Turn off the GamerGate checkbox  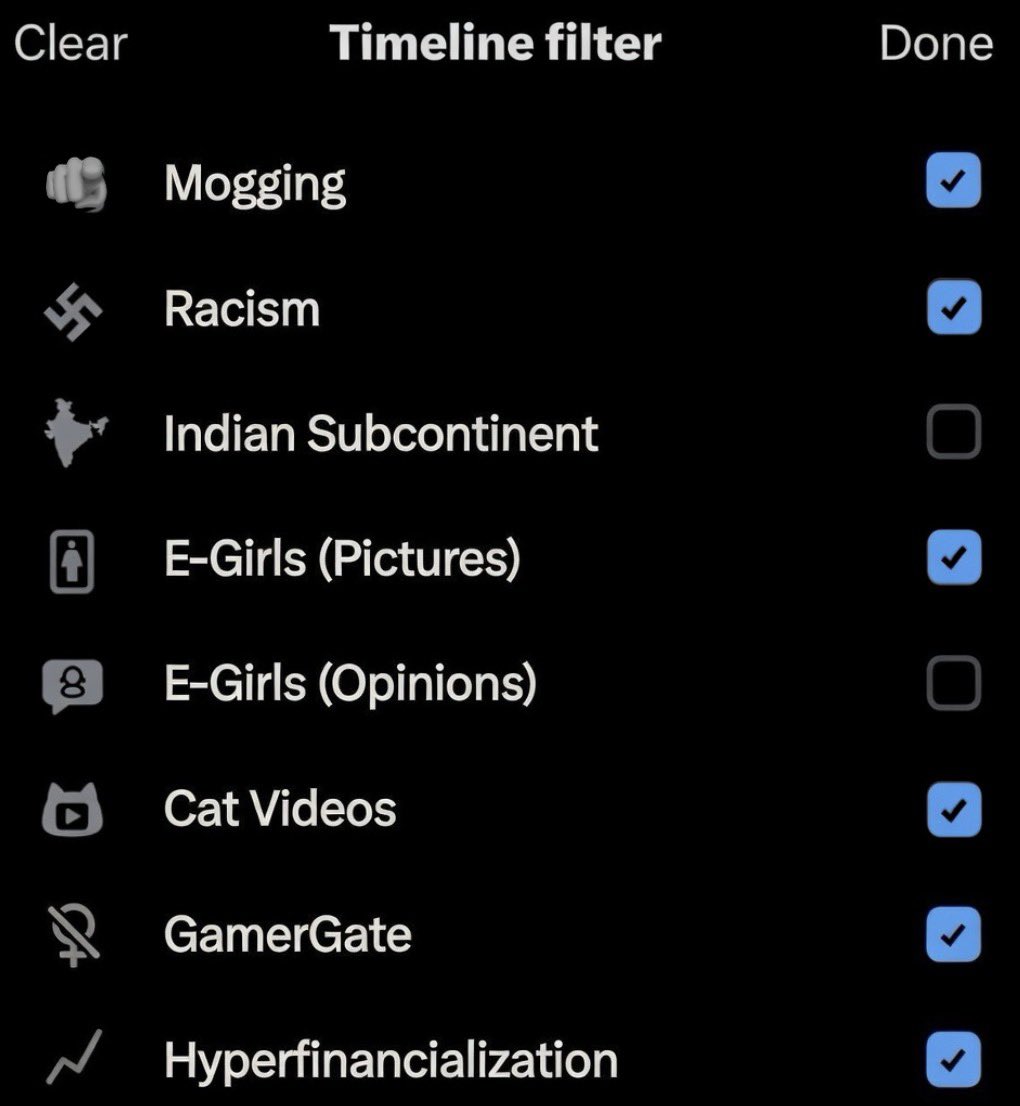(953, 935)
